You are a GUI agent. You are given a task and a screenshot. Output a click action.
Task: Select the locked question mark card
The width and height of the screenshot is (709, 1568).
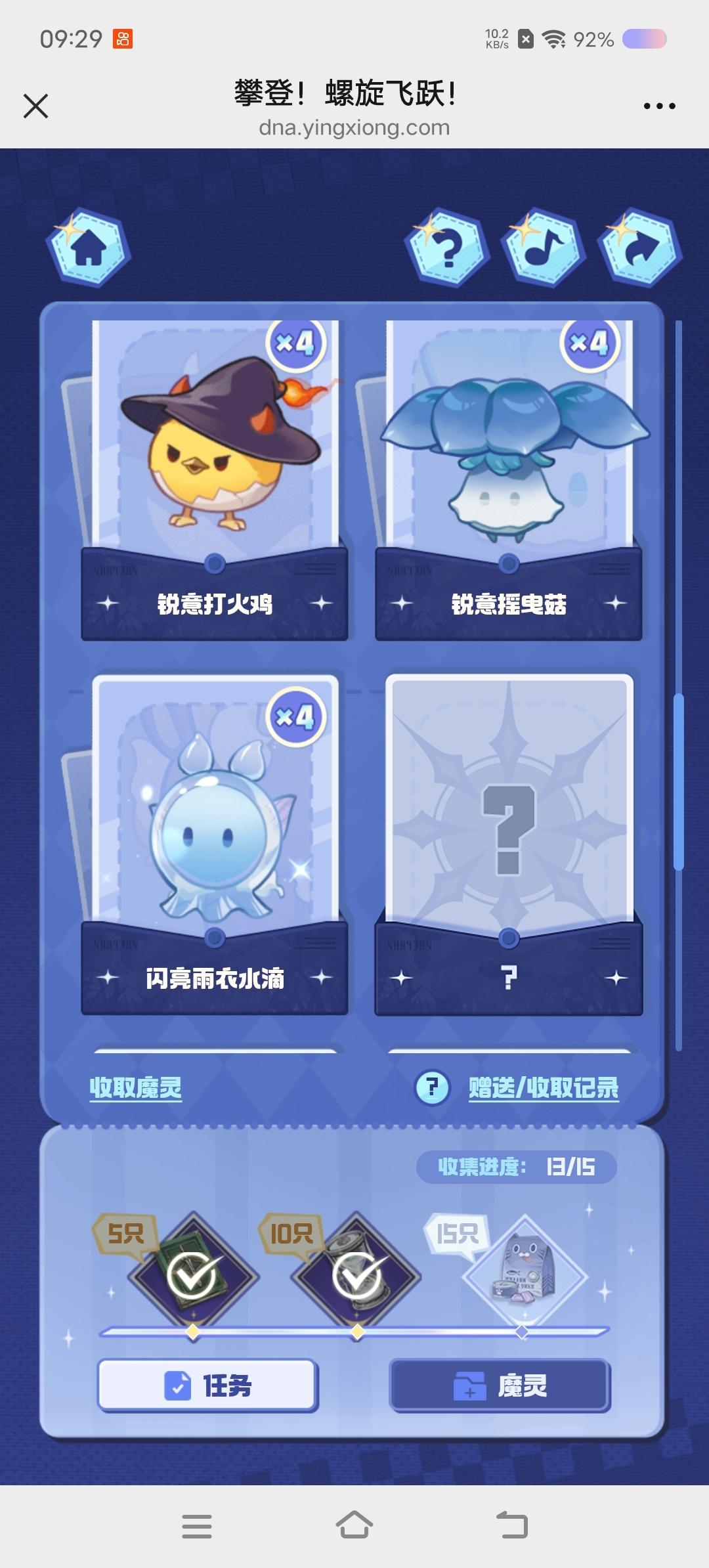509,844
